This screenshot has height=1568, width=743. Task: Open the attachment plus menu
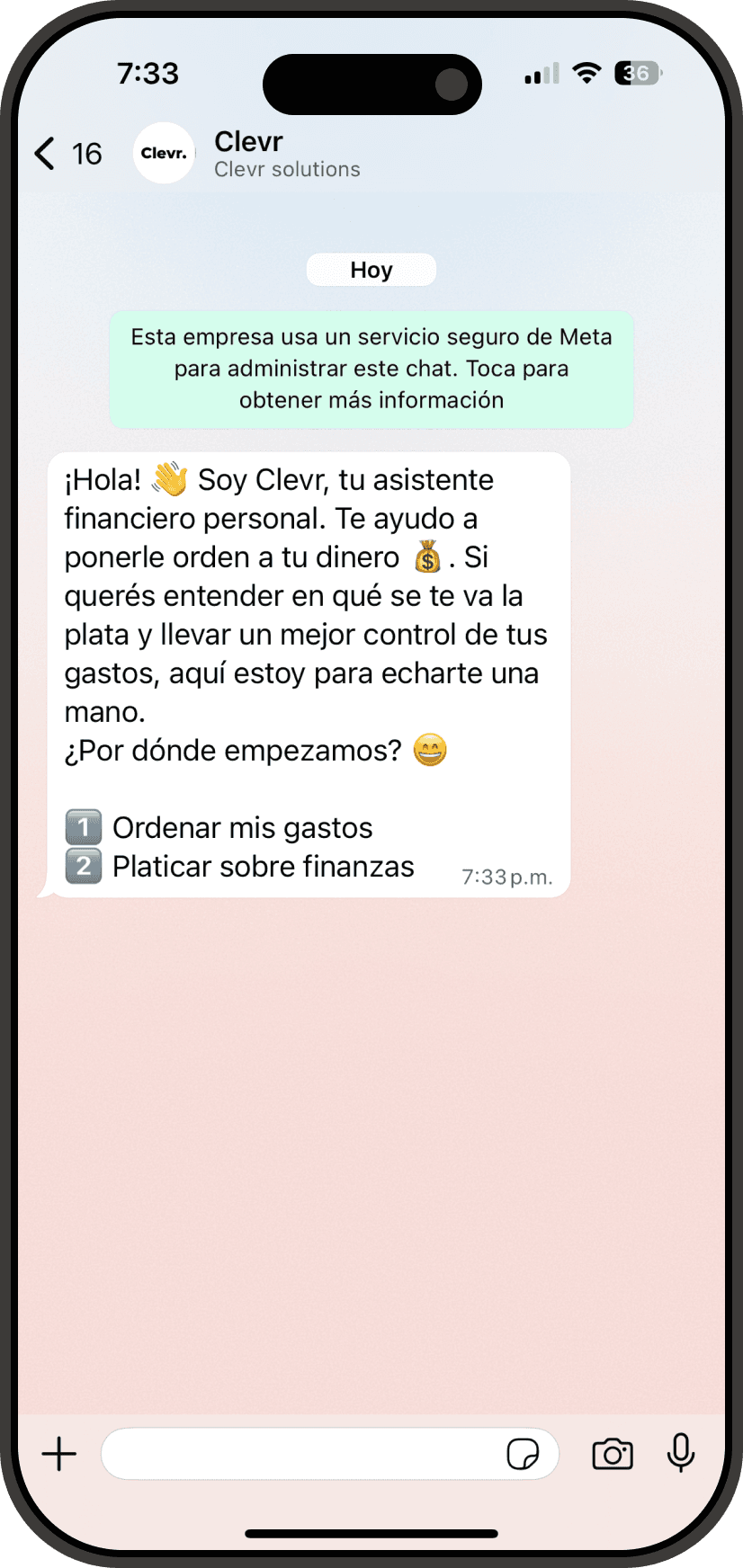click(x=59, y=1454)
